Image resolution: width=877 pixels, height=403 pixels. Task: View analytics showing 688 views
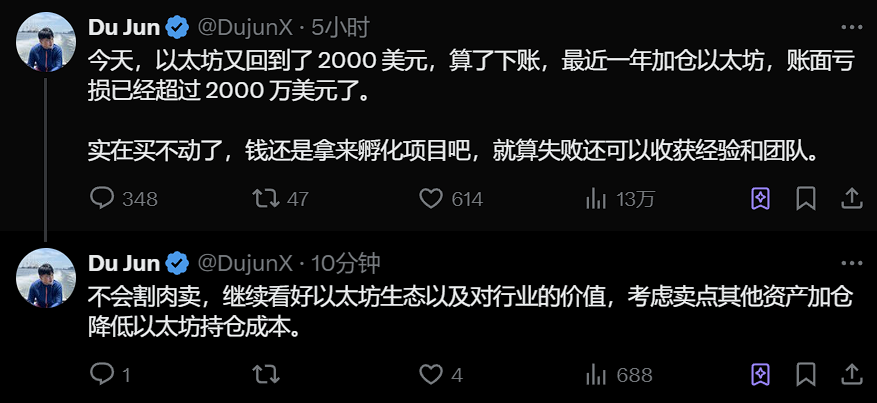pyautogui.click(x=596, y=375)
